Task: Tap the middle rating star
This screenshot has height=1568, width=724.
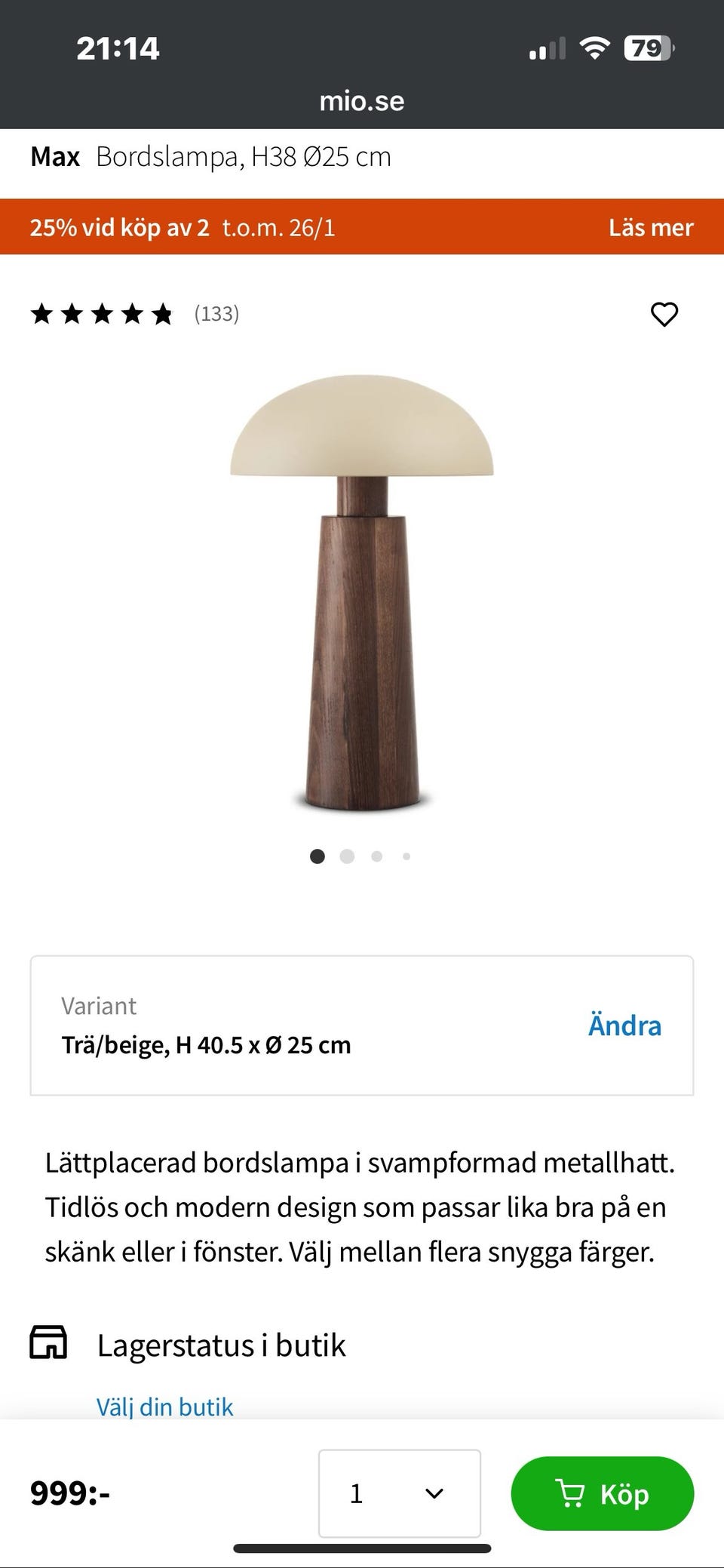Action: tap(102, 314)
